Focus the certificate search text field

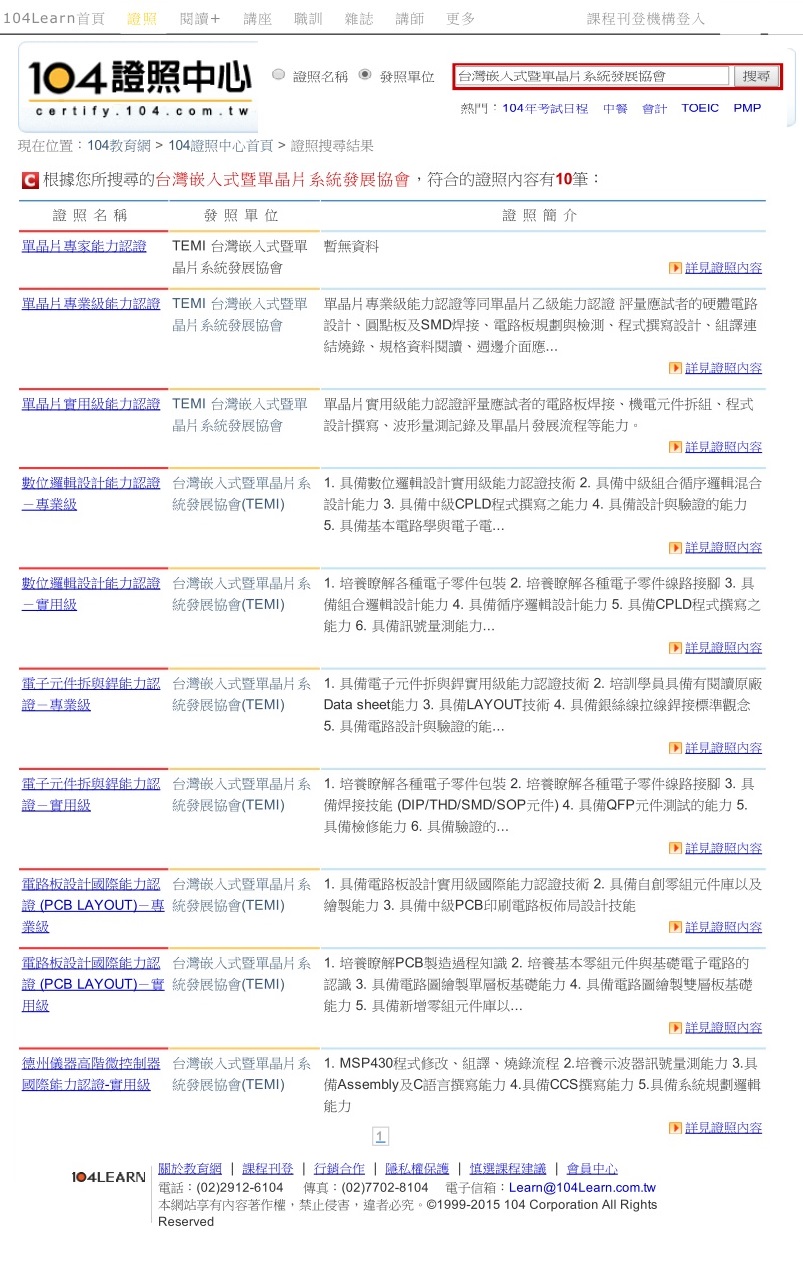pyautogui.click(x=592, y=76)
